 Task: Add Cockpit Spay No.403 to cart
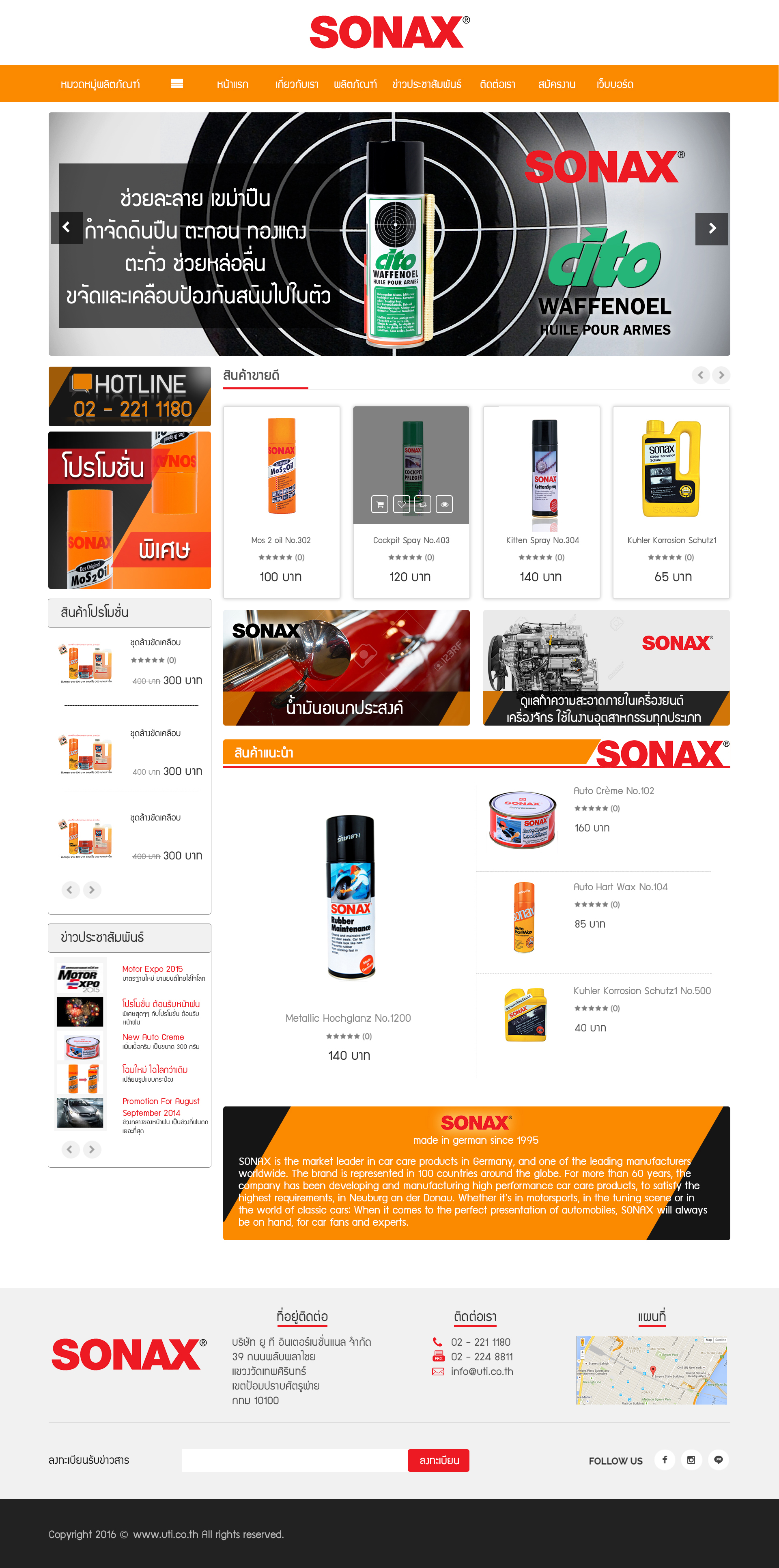379,504
